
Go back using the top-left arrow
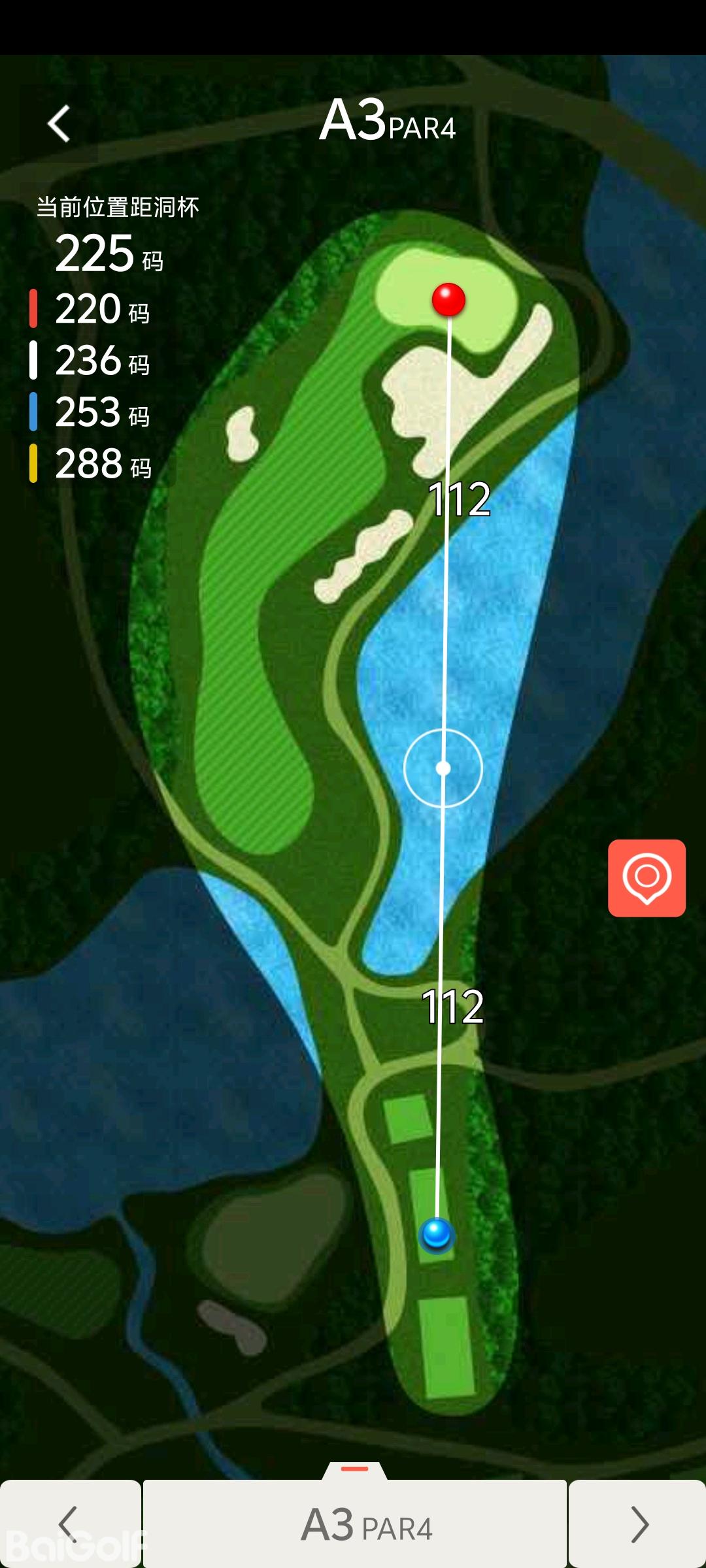point(59,123)
